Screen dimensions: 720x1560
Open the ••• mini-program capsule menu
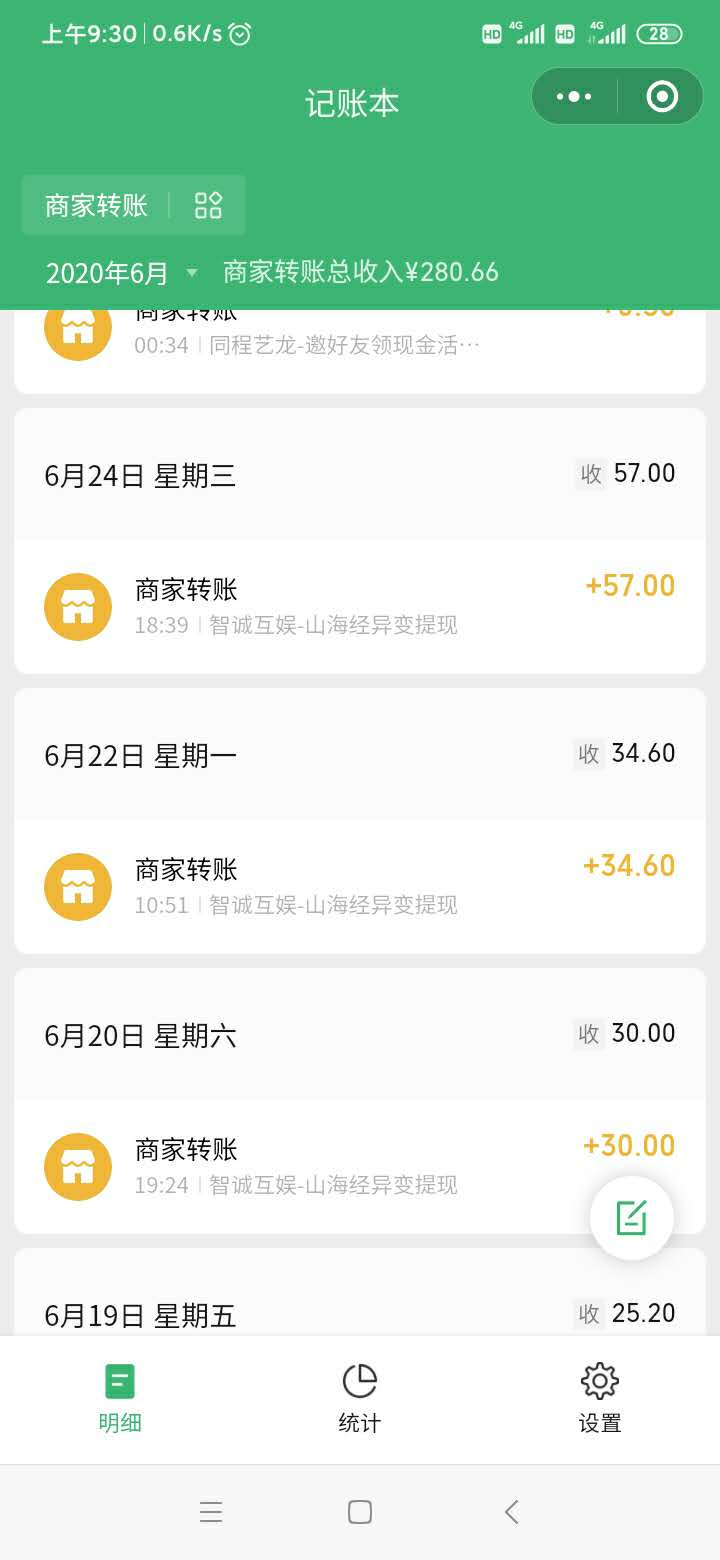(573, 96)
